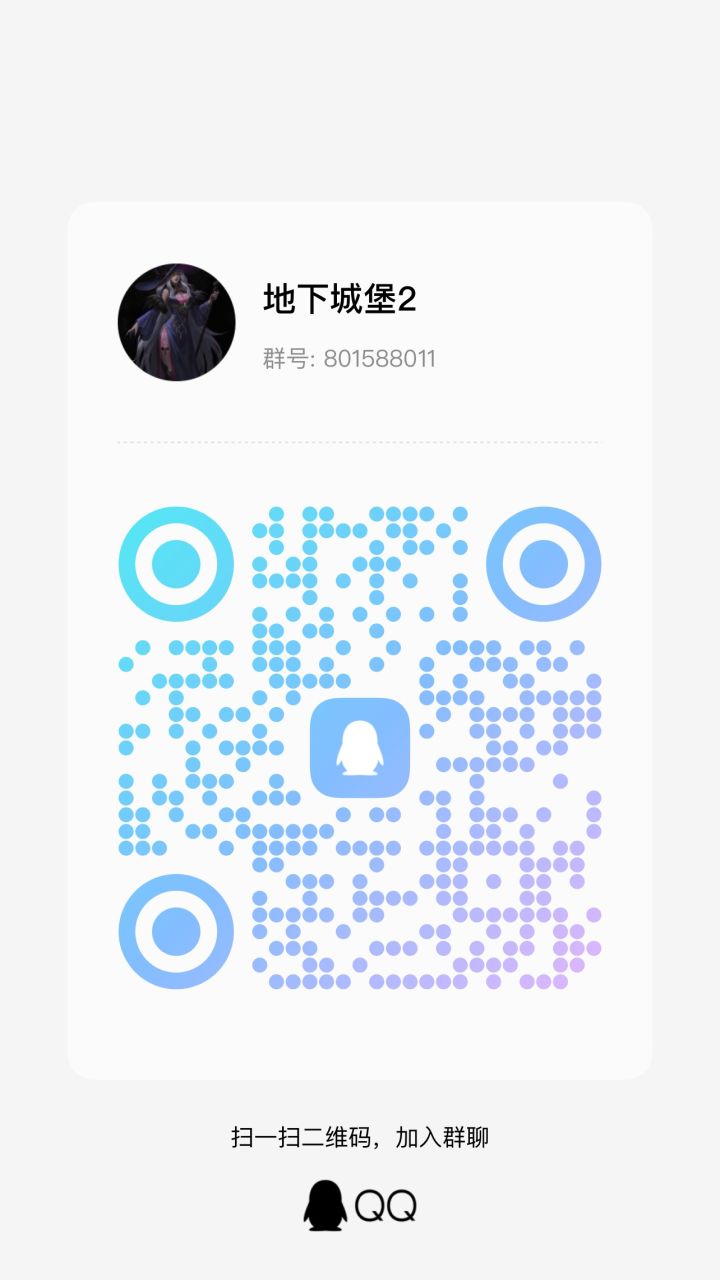The height and width of the screenshot is (1280, 720).
Task: Click the 扫一扫二维码，加入群聊 prompt text
Action: click(360, 1136)
